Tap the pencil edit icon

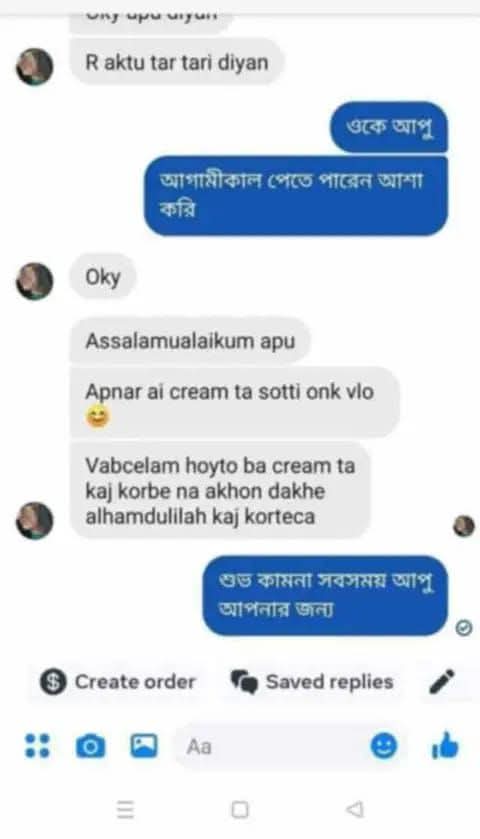(442, 682)
